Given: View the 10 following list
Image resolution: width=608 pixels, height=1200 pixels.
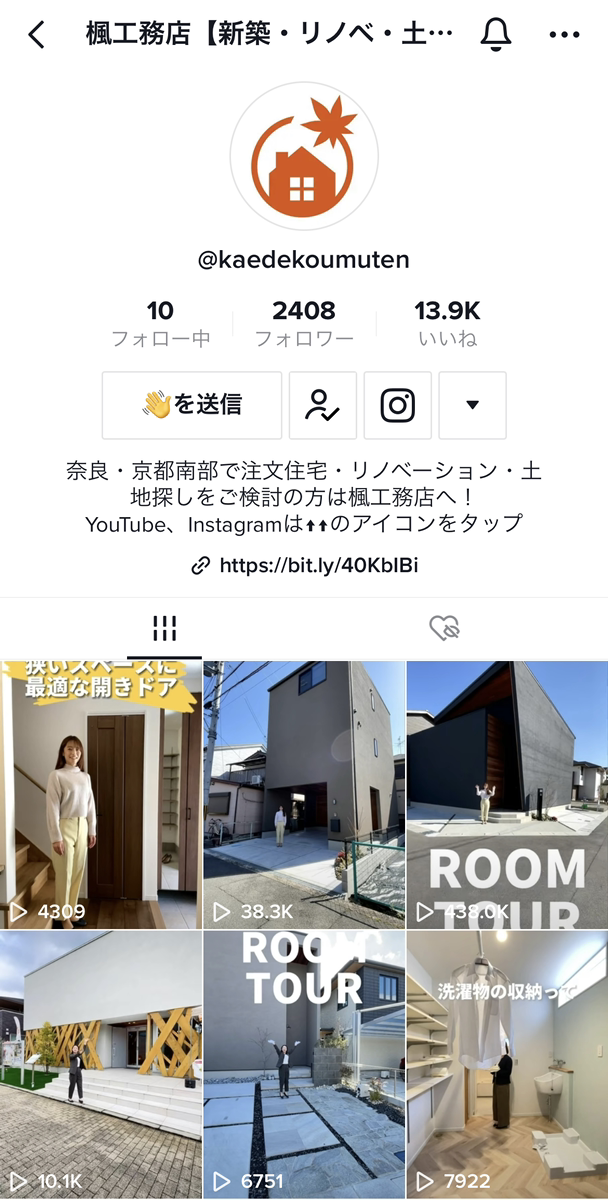Looking at the screenshot, I should [160, 323].
